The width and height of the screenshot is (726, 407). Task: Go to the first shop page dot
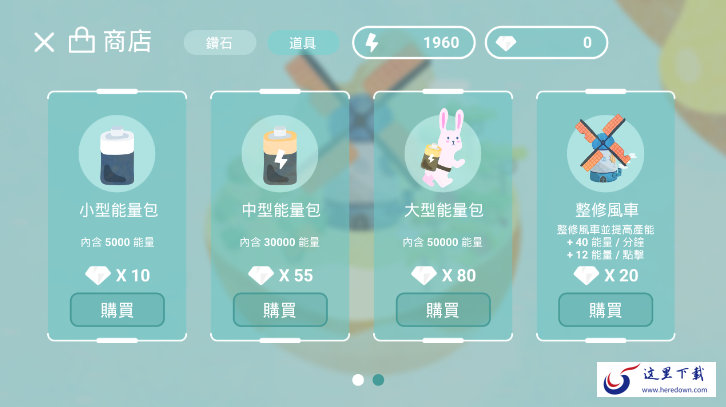coord(358,380)
